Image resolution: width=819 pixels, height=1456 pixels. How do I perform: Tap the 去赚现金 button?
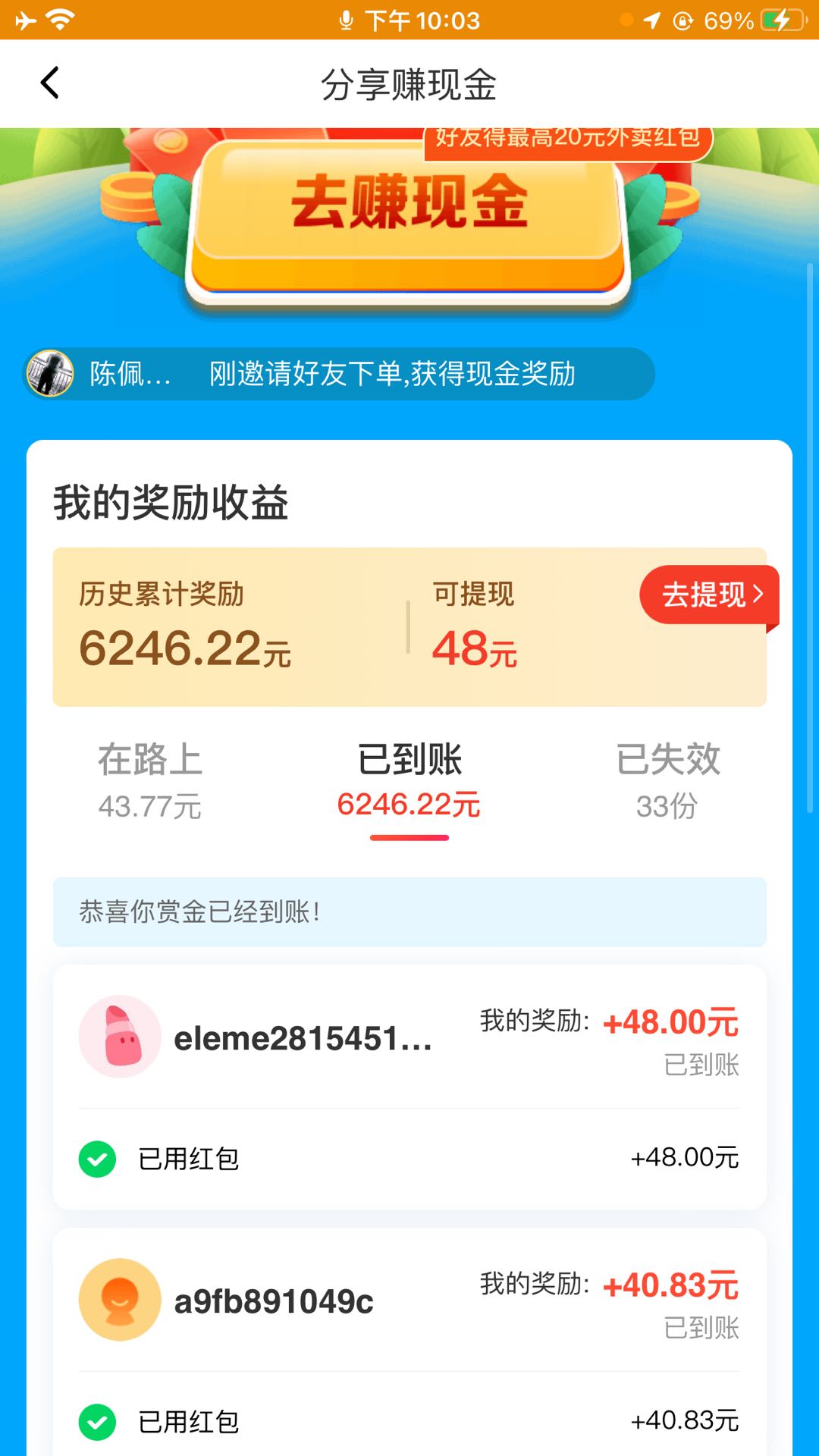coord(409,216)
